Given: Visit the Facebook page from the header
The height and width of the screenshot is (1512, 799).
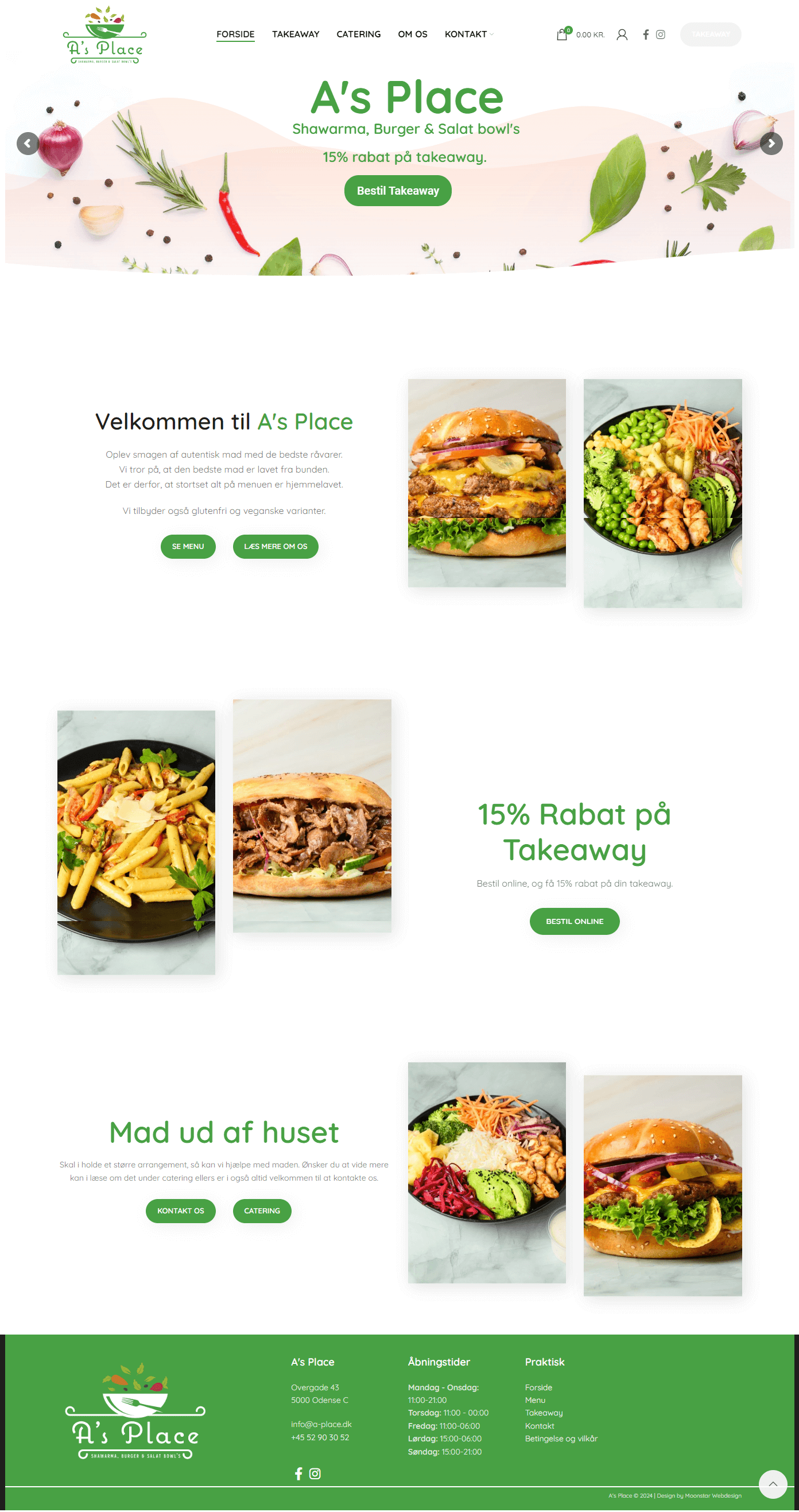Looking at the screenshot, I should tap(645, 34).
